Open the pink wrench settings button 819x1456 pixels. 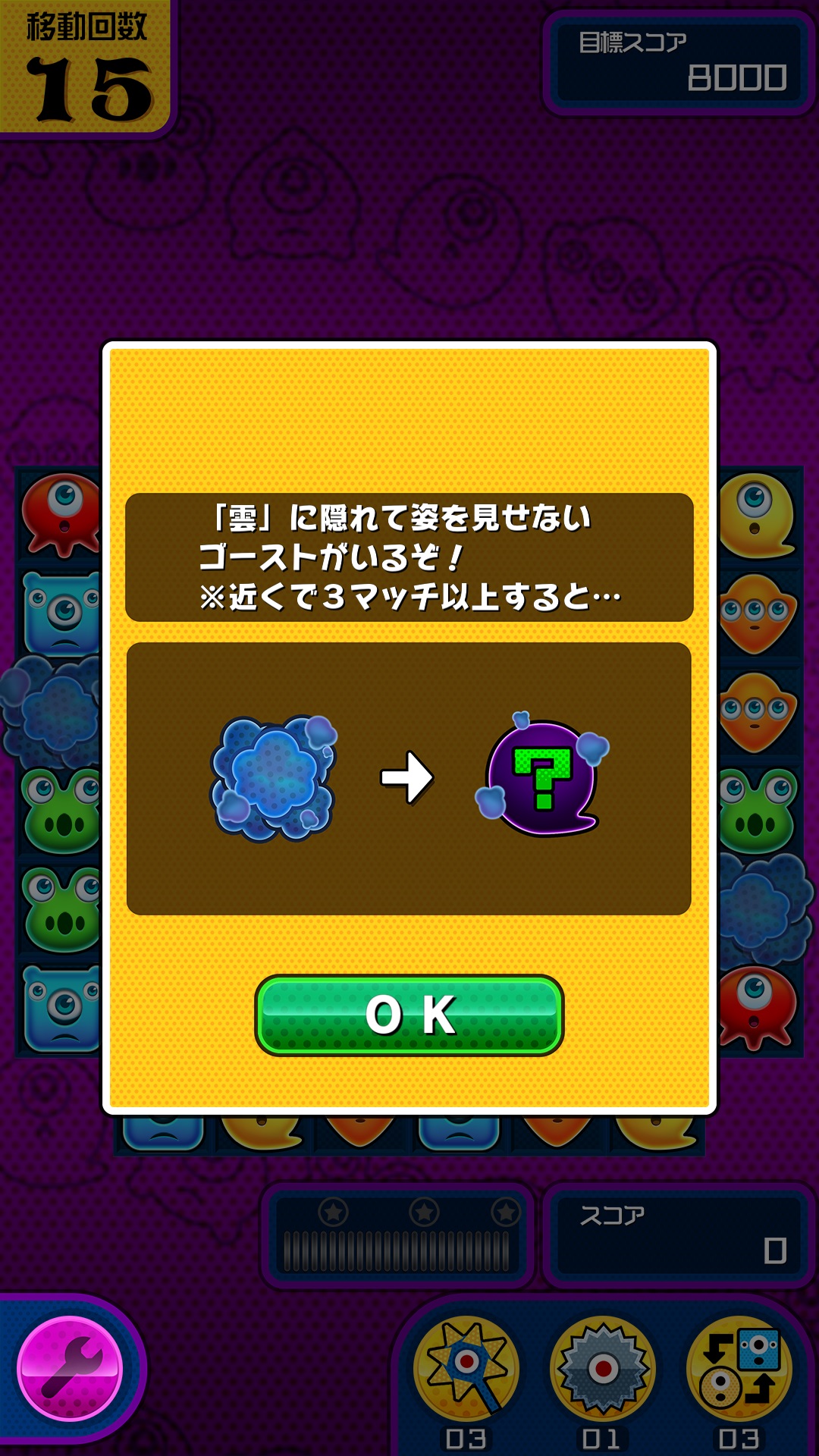tap(70, 1370)
